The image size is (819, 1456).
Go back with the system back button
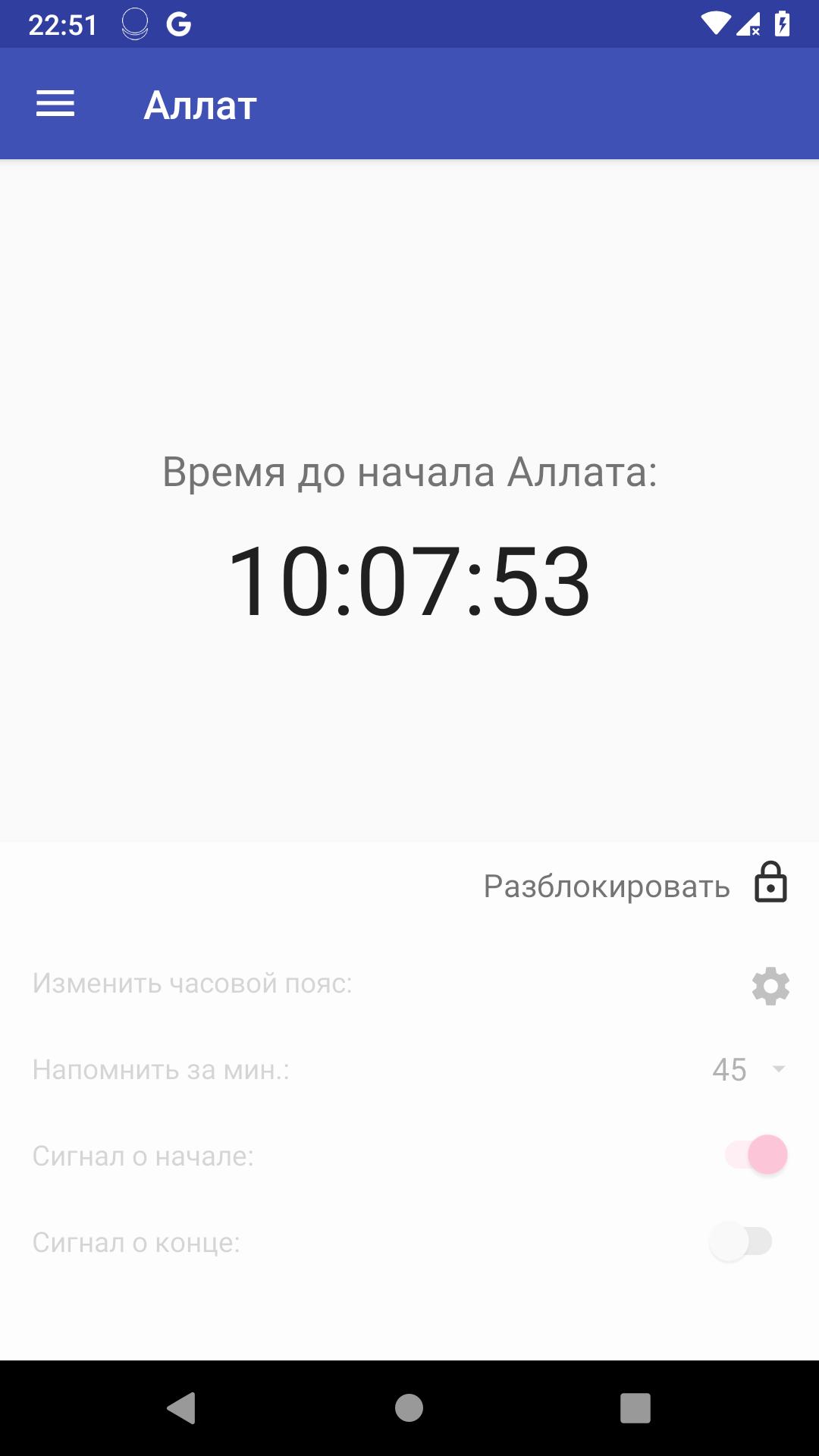[x=181, y=1408]
